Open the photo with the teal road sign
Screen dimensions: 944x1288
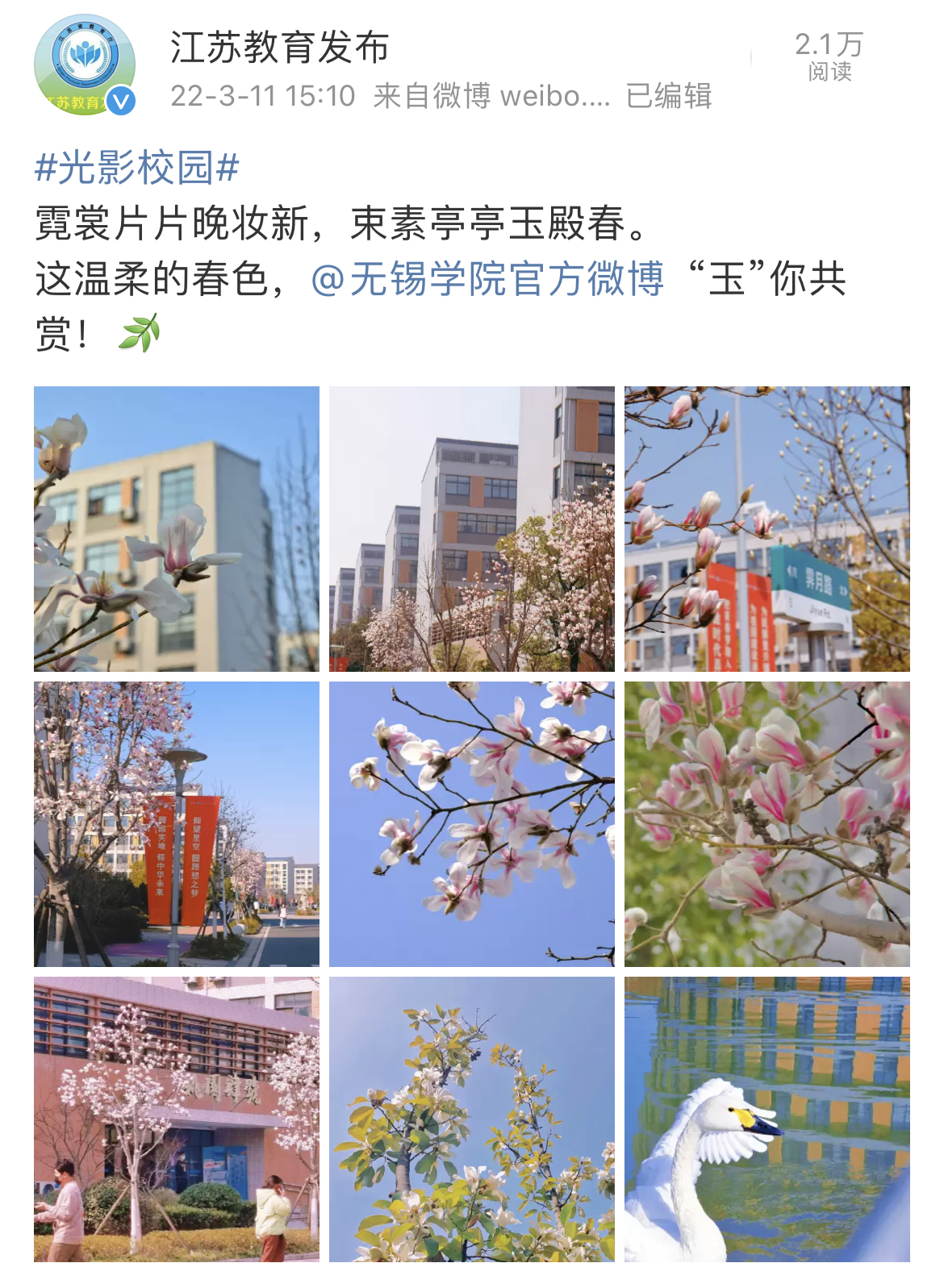click(766, 529)
